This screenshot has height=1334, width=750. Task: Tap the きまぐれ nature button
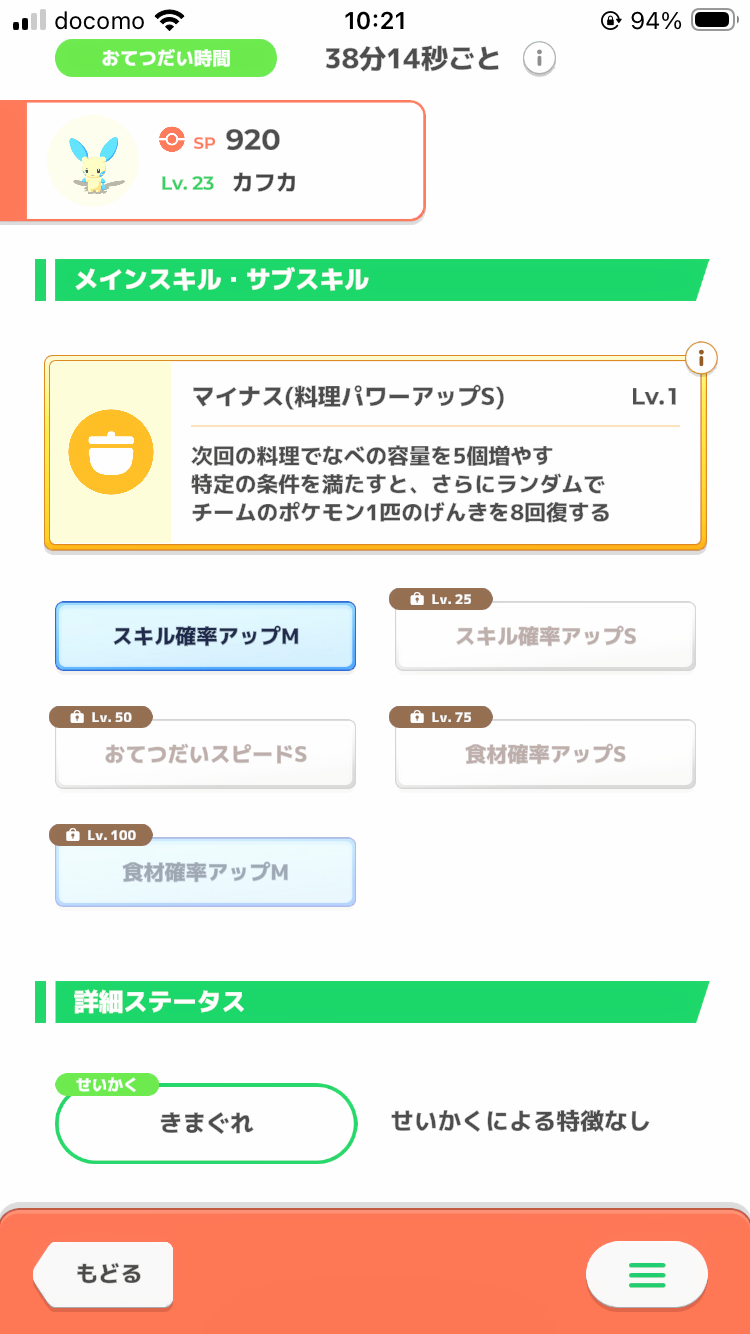tap(206, 1123)
